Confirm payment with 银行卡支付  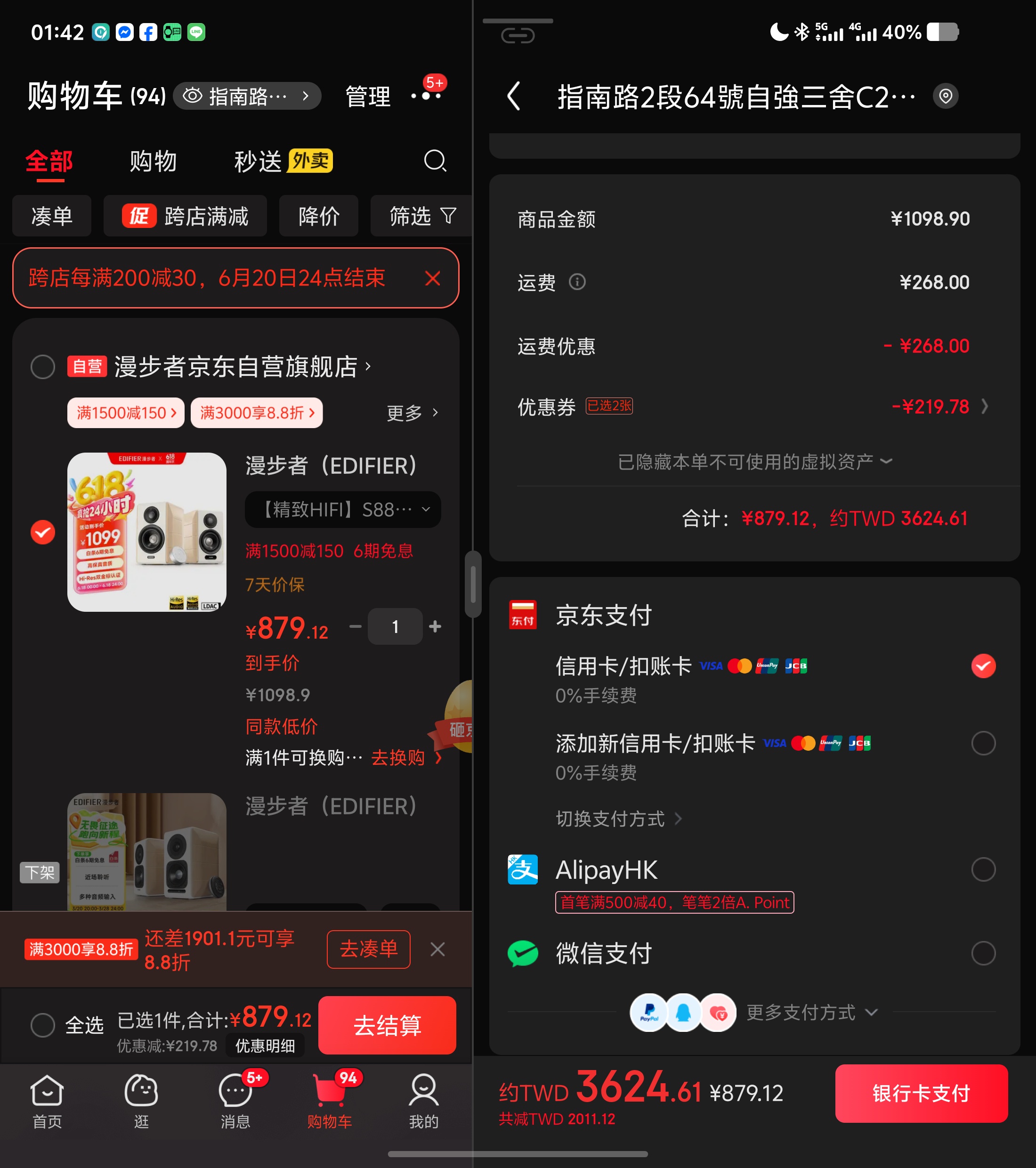point(921,1093)
